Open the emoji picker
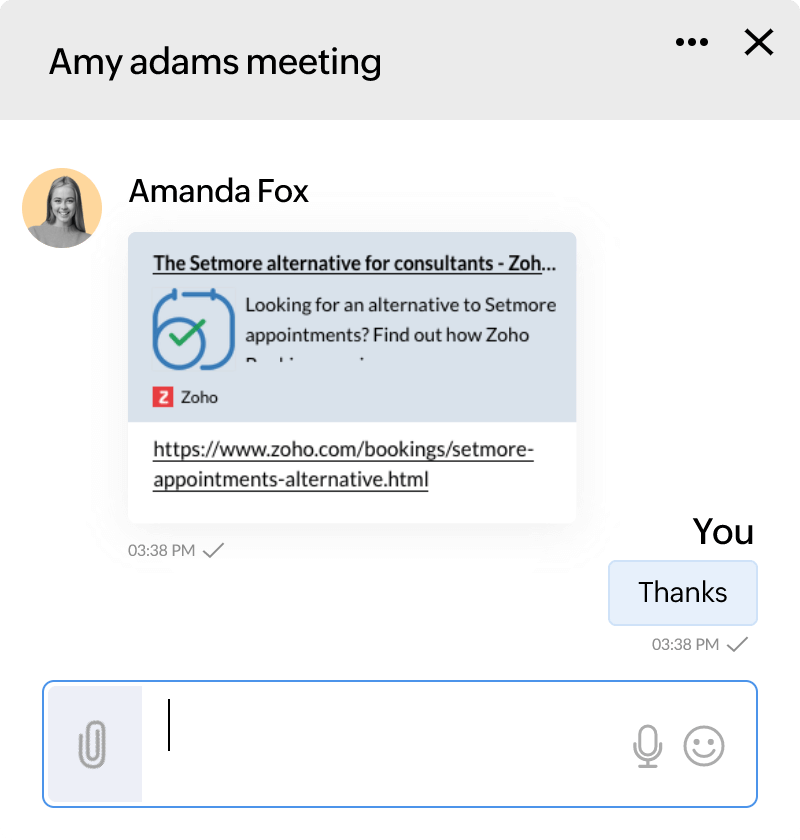This screenshot has height=840, width=800. click(704, 746)
